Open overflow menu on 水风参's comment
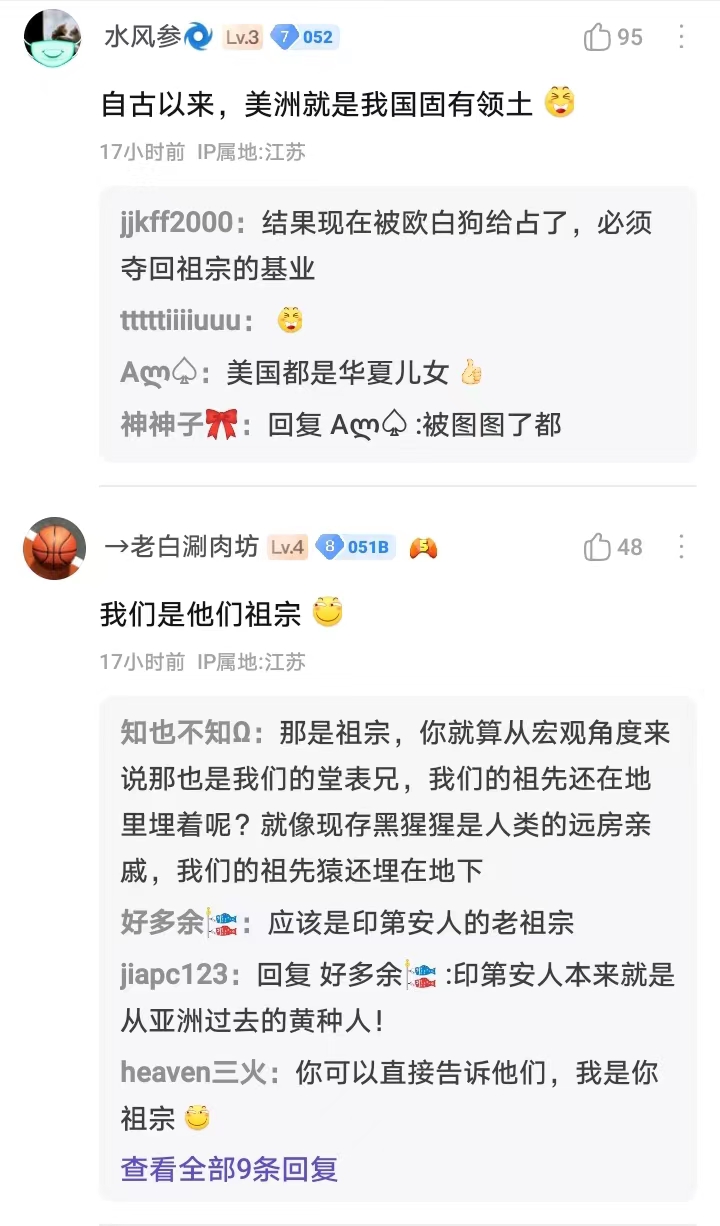 coord(682,37)
